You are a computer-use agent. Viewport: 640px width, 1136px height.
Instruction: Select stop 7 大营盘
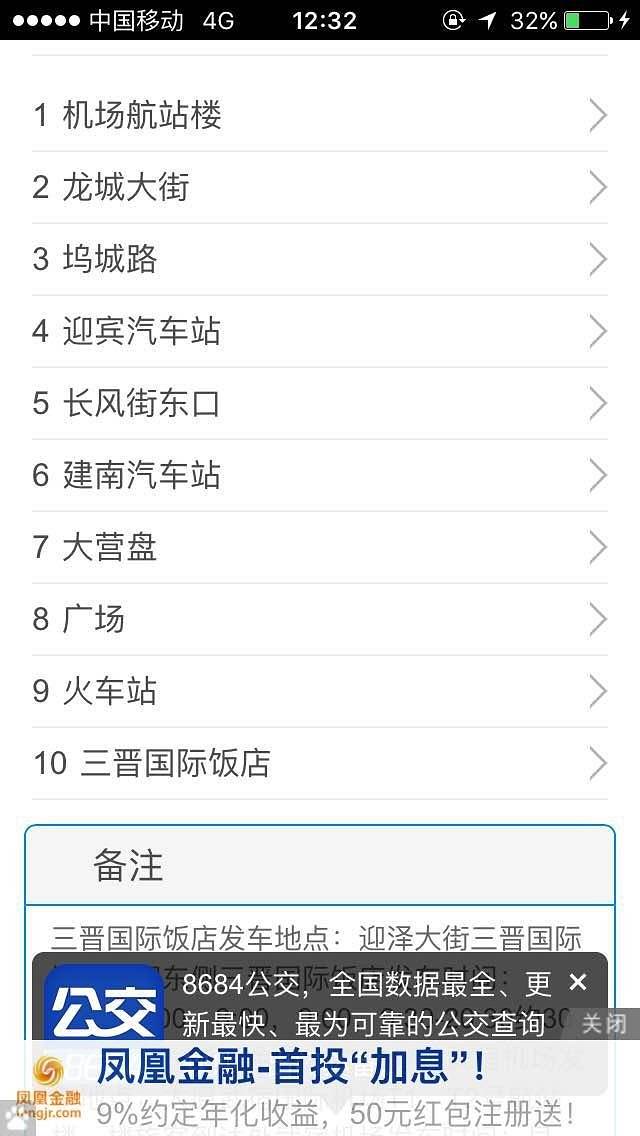click(x=320, y=548)
